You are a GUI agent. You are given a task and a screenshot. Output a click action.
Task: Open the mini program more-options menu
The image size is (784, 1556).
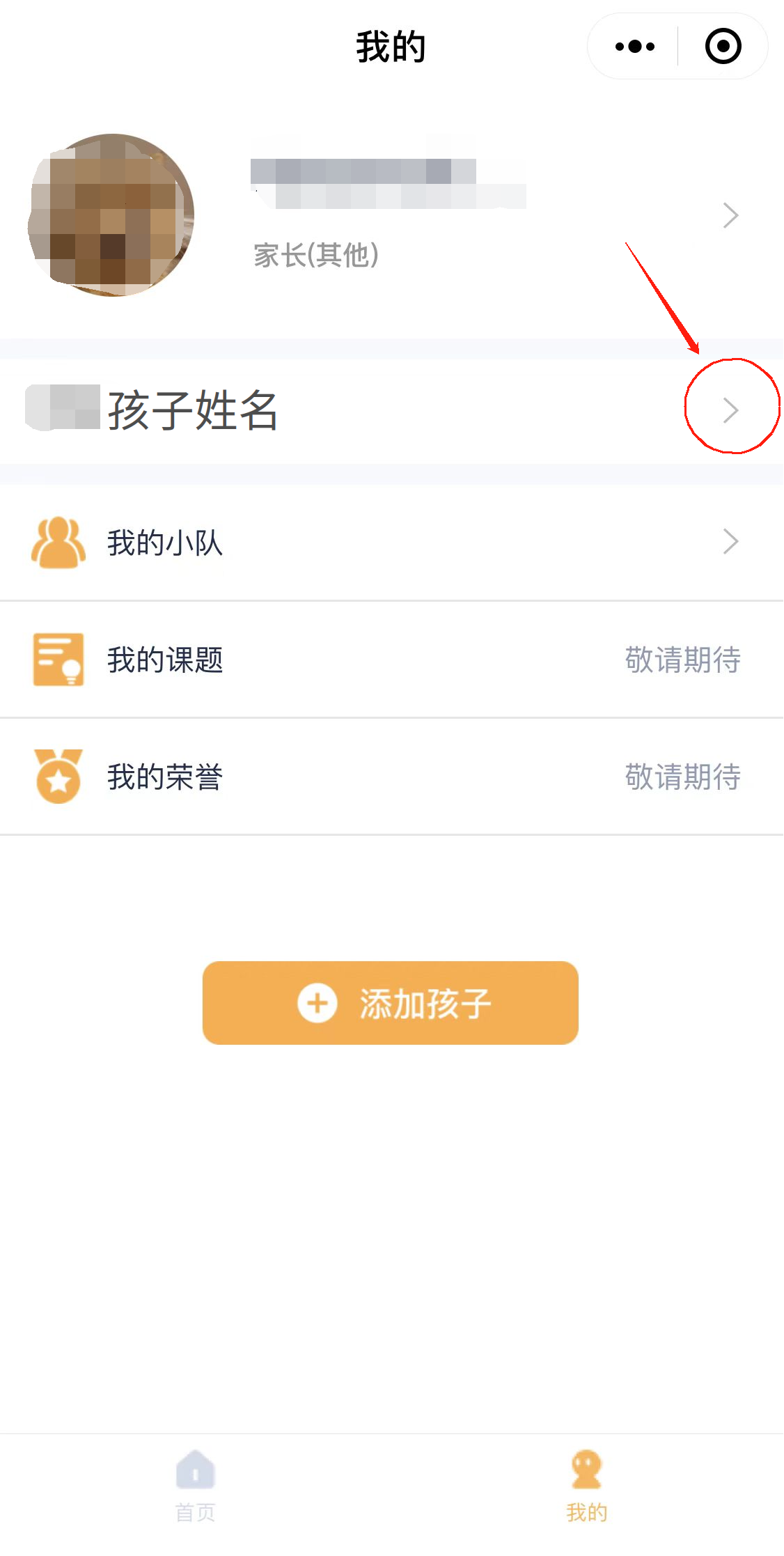tap(634, 47)
